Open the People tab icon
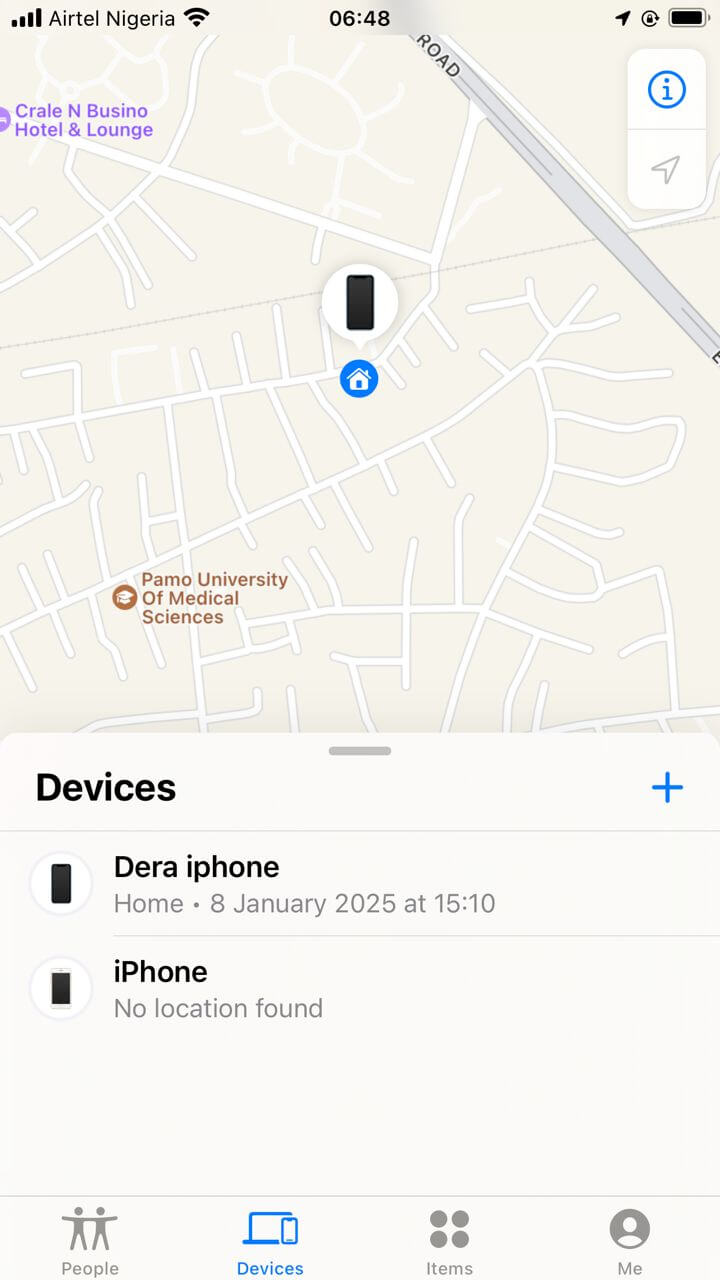The height and width of the screenshot is (1280, 720). point(90,1238)
